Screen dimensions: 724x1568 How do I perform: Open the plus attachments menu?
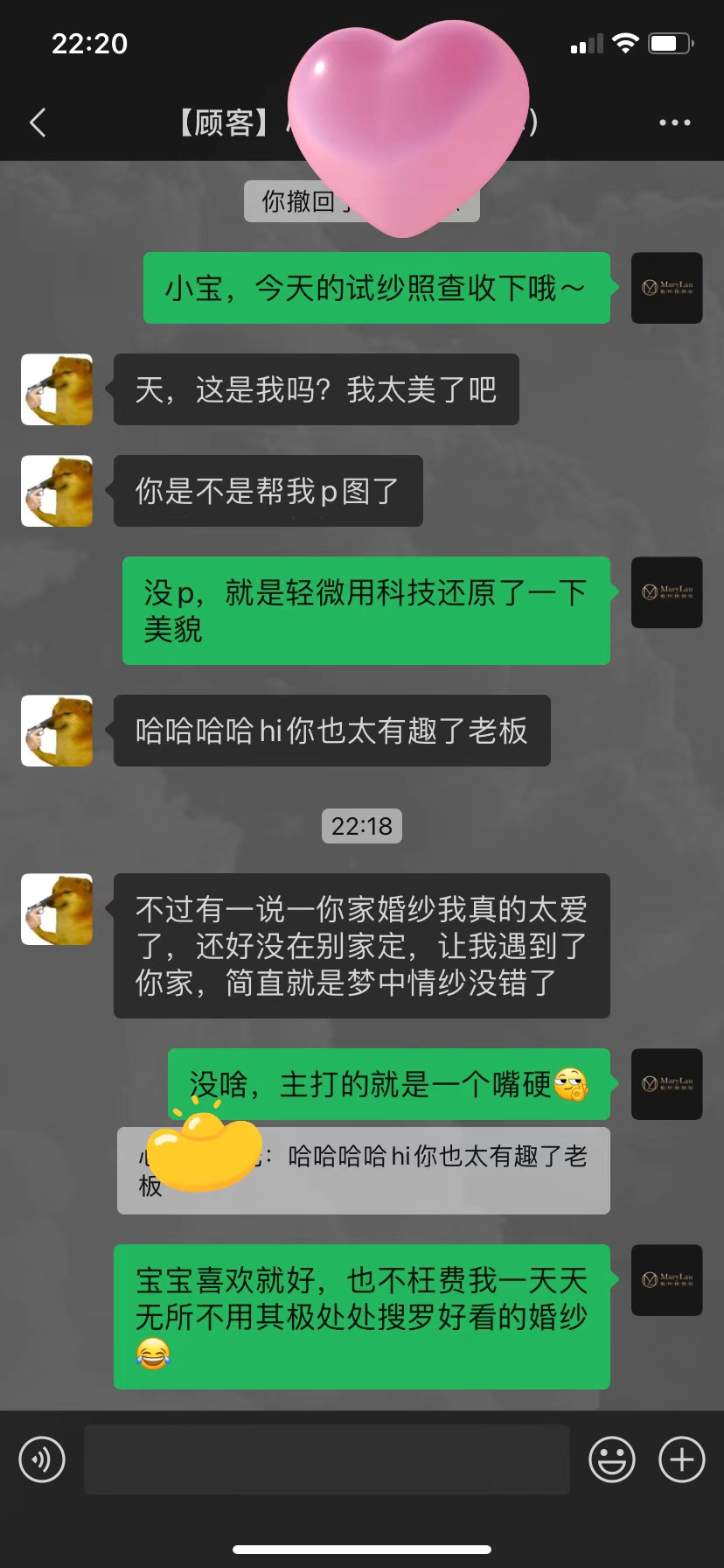682,1459
